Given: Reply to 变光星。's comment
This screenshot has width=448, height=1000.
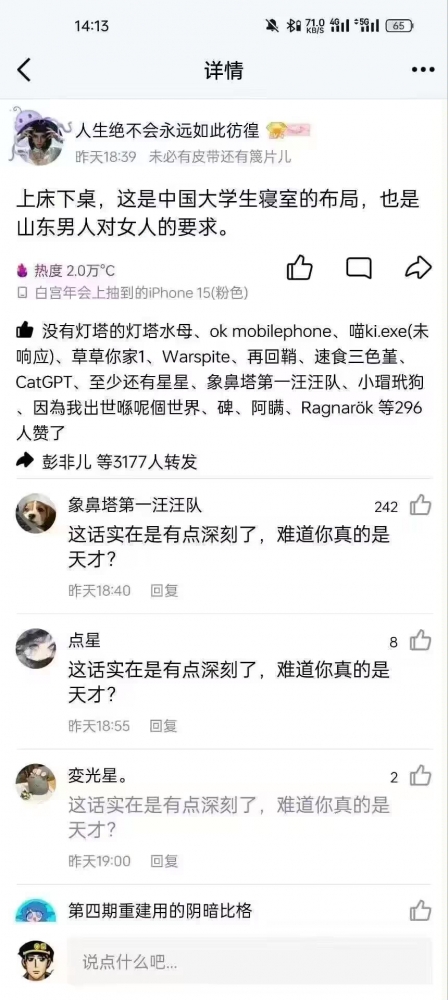Looking at the screenshot, I should tap(164, 861).
